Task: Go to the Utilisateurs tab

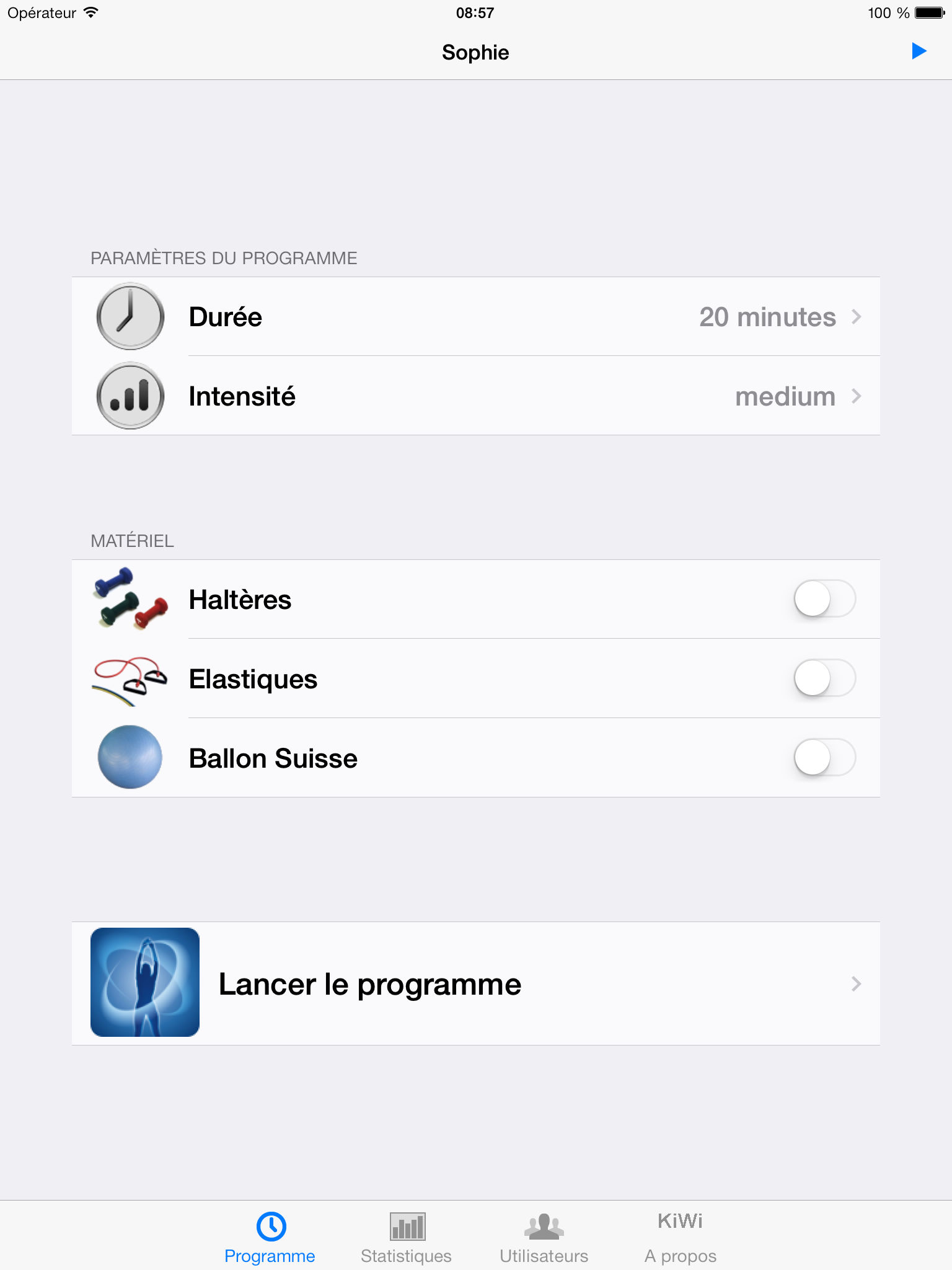Action: (x=544, y=1238)
